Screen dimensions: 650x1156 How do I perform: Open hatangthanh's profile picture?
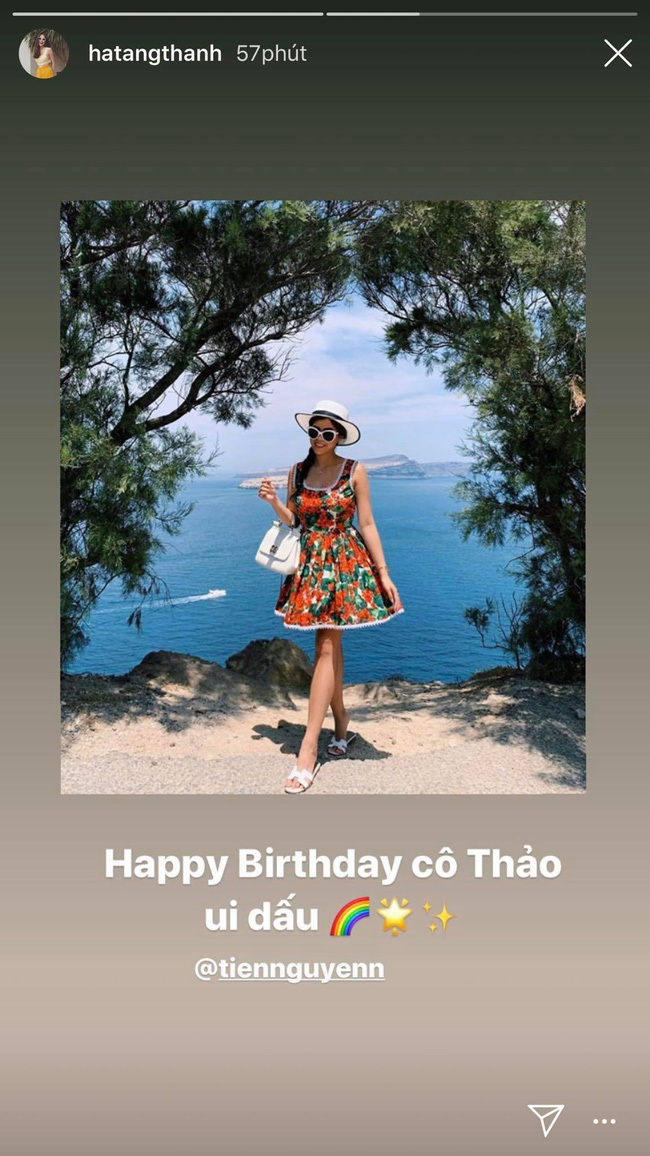click(44, 53)
